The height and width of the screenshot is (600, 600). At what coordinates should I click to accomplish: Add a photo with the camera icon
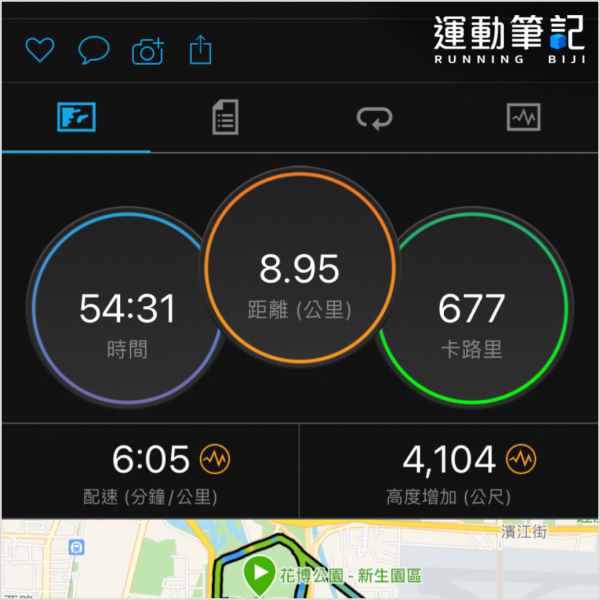pyautogui.click(x=147, y=51)
